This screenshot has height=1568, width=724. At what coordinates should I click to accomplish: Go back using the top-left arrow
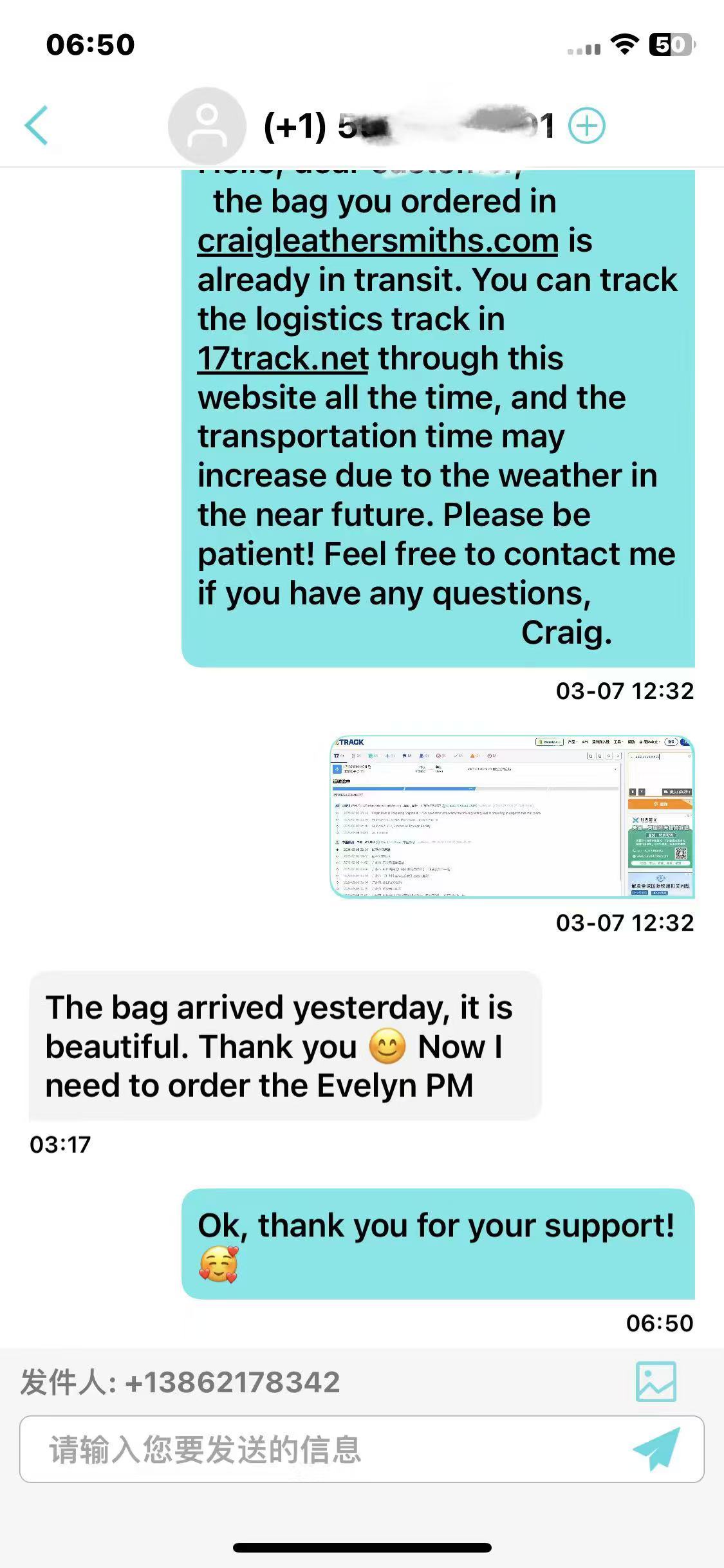(37, 125)
